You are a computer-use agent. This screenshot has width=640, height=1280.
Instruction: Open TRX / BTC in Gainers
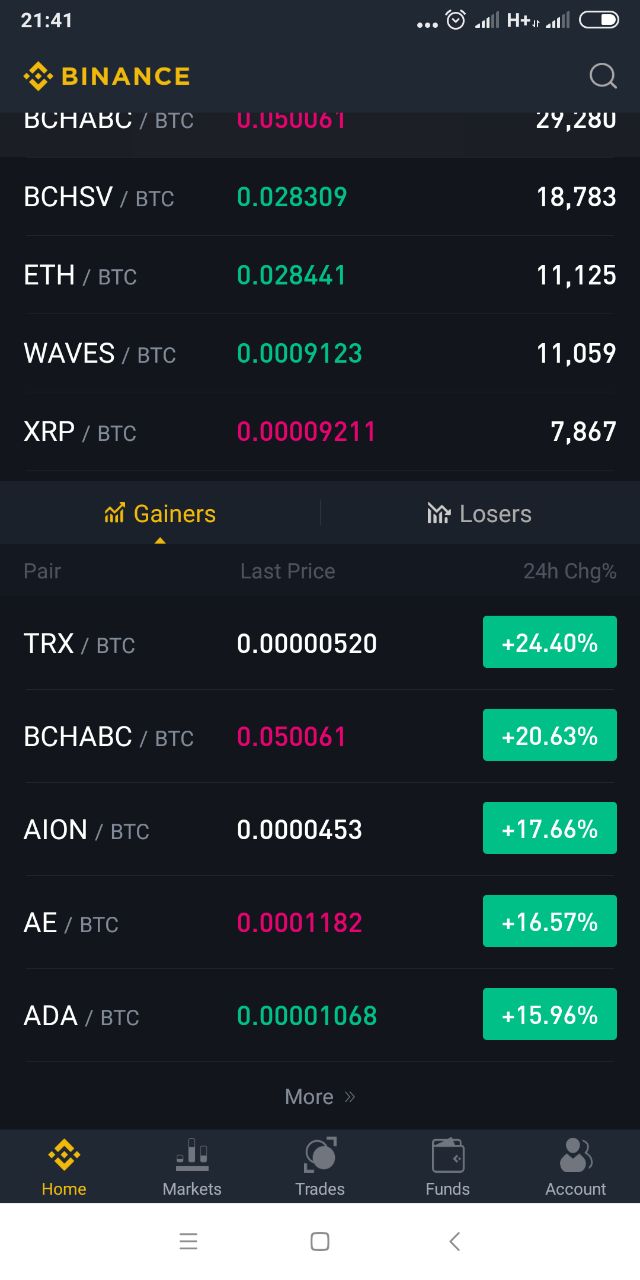pyautogui.click(x=320, y=643)
